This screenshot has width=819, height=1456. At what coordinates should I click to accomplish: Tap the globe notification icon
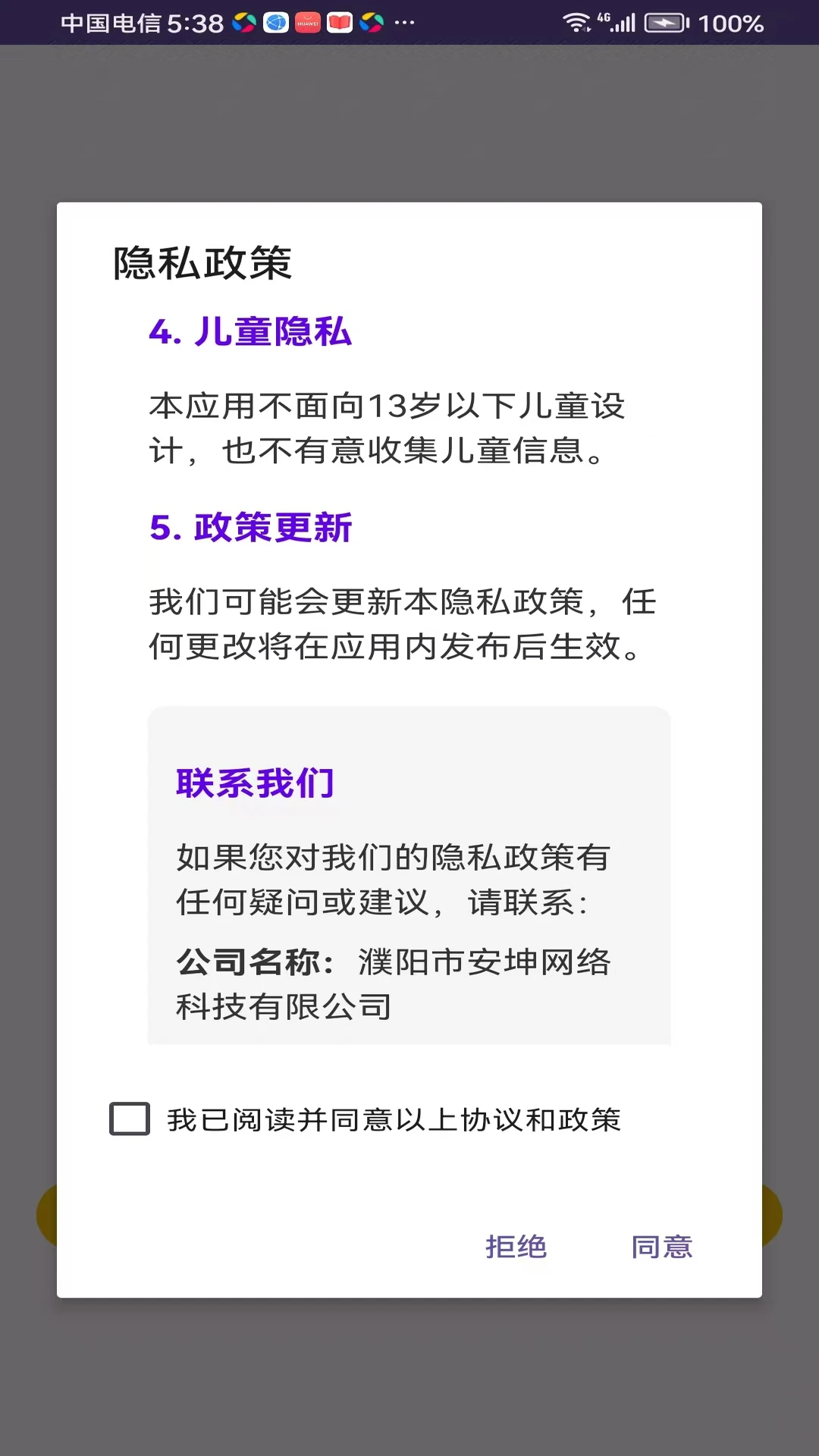(275, 22)
